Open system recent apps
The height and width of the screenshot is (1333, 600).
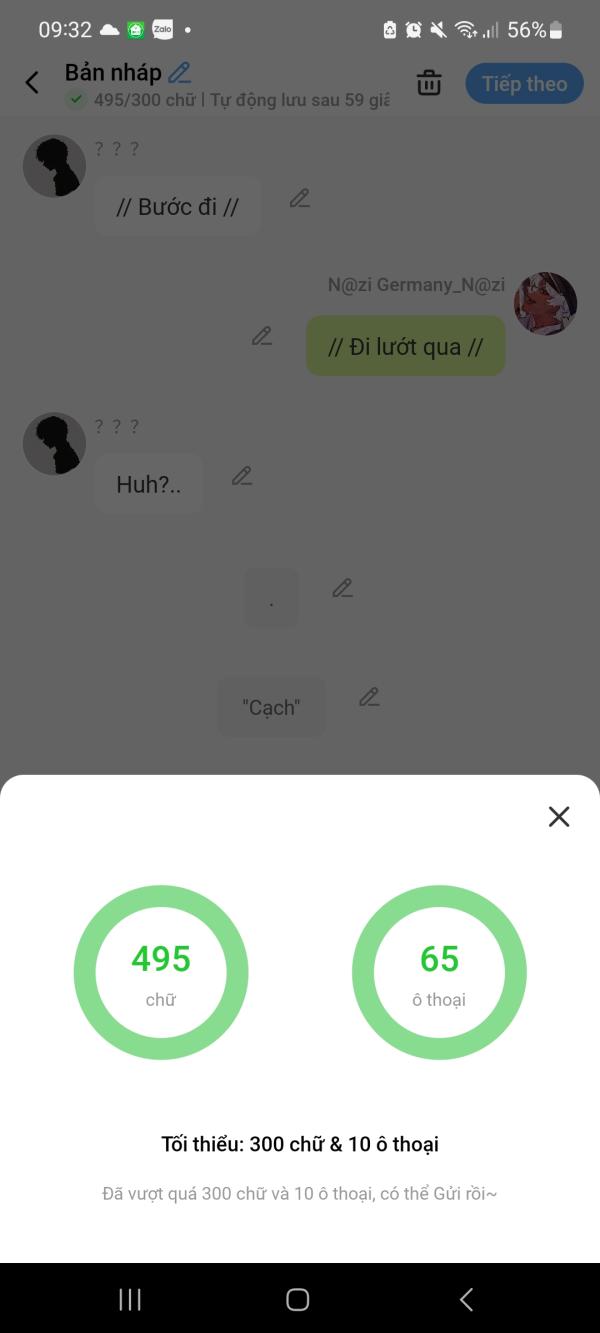[x=130, y=1299]
